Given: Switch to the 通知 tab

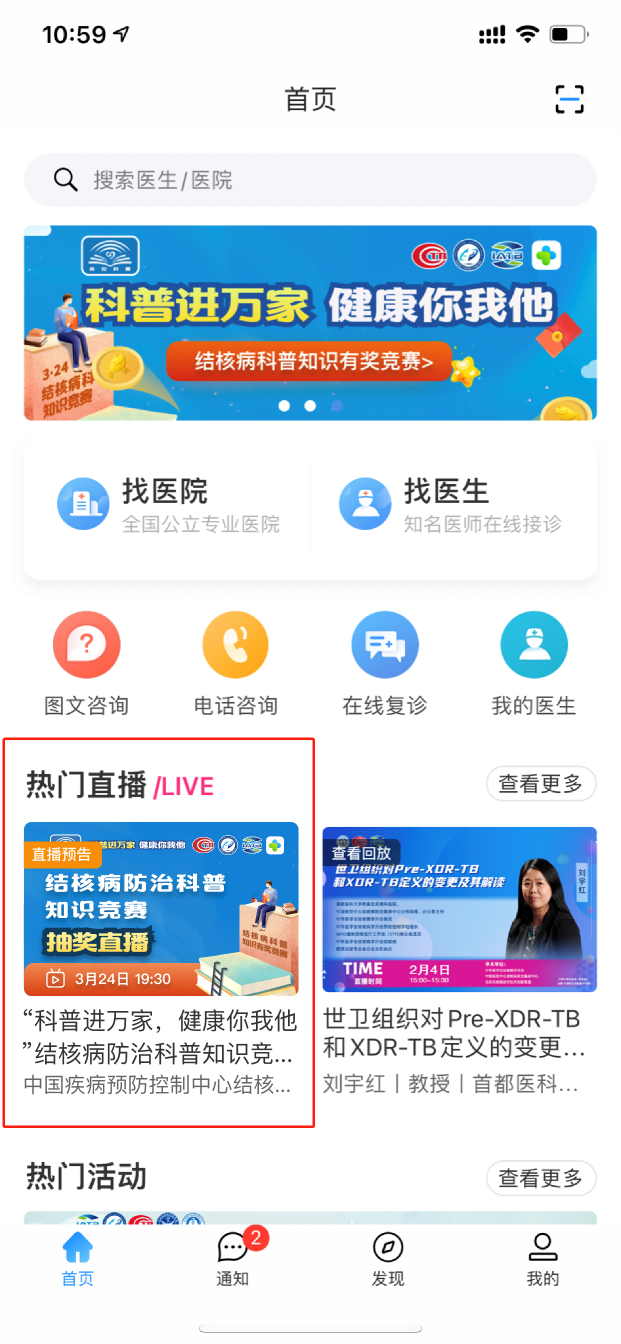Looking at the screenshot, I should 233,1258.
